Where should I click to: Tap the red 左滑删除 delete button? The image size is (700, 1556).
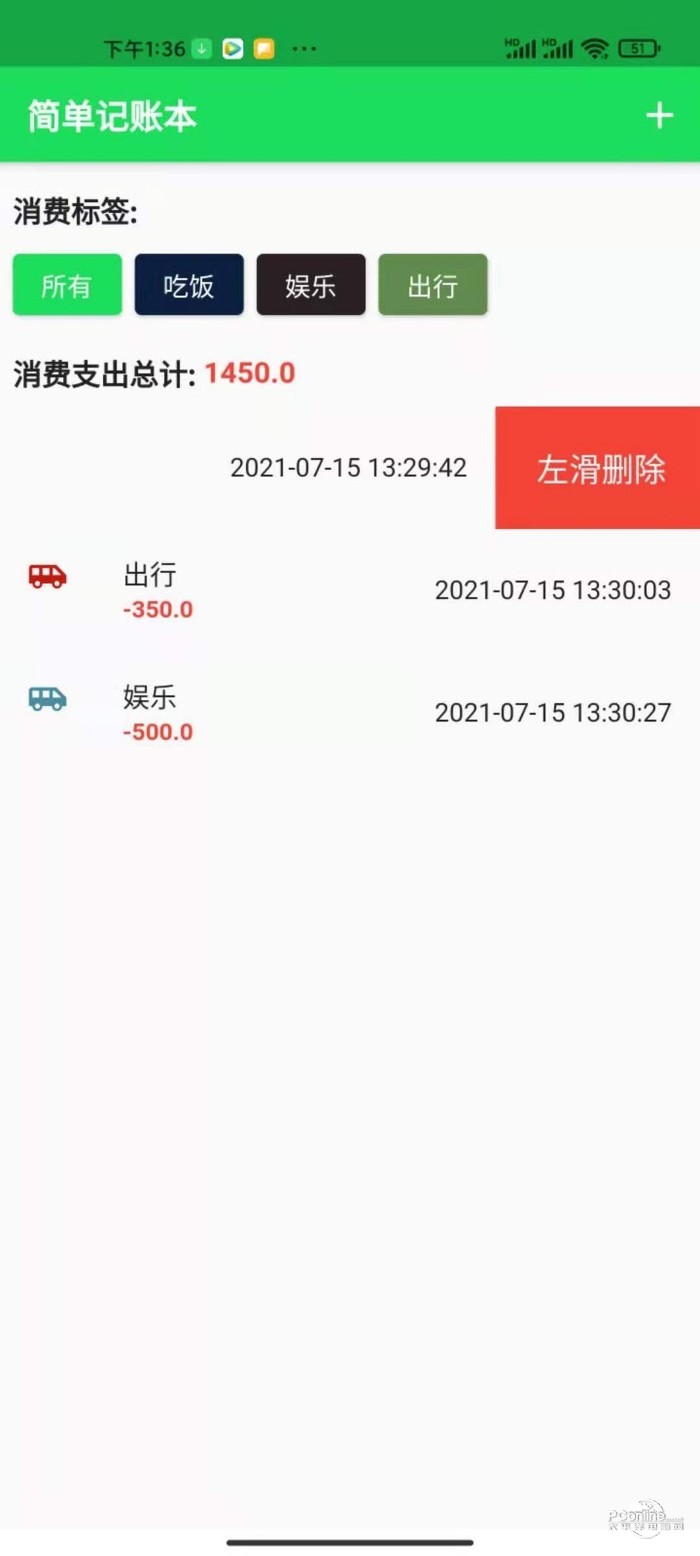[598, 468]
